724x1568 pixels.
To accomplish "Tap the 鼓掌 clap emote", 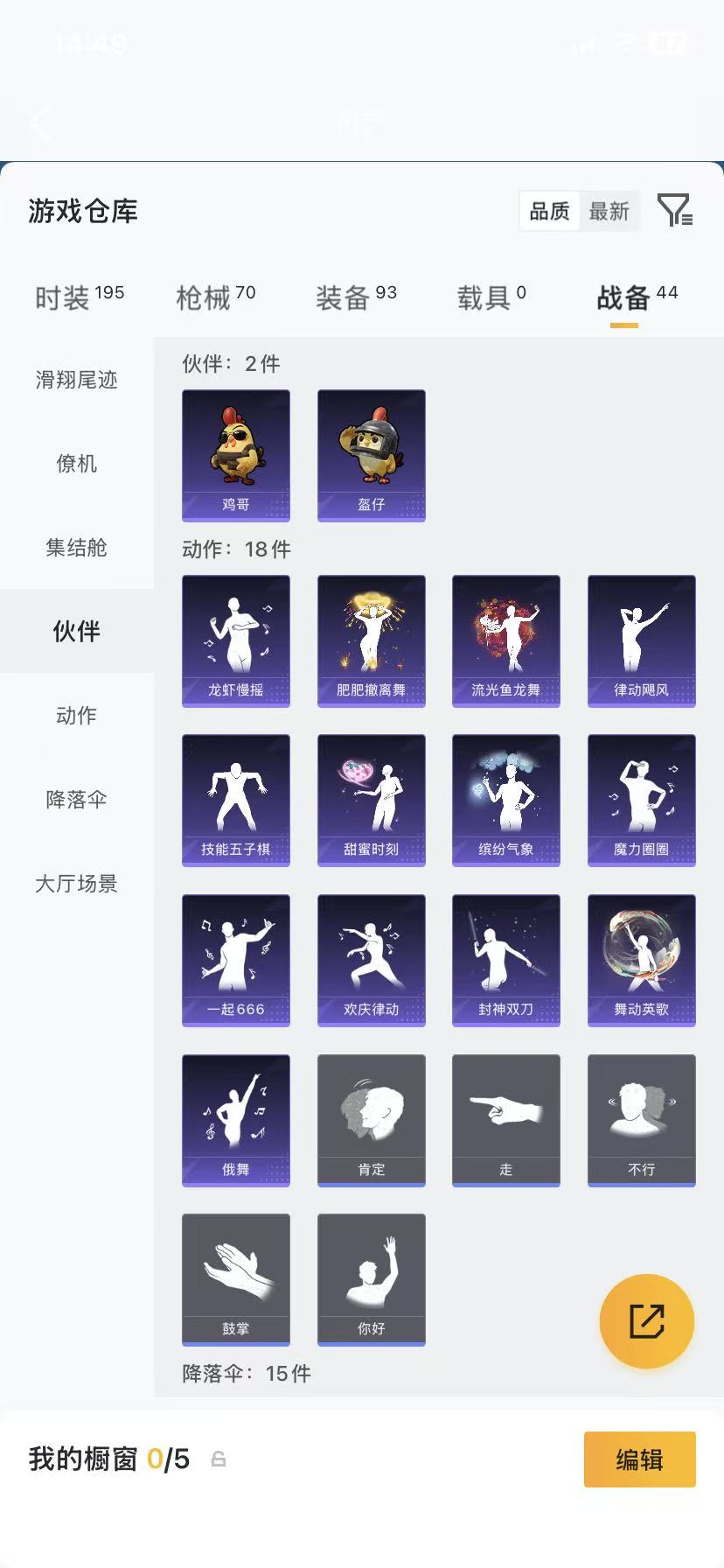I will click(x=235, y=1279).
